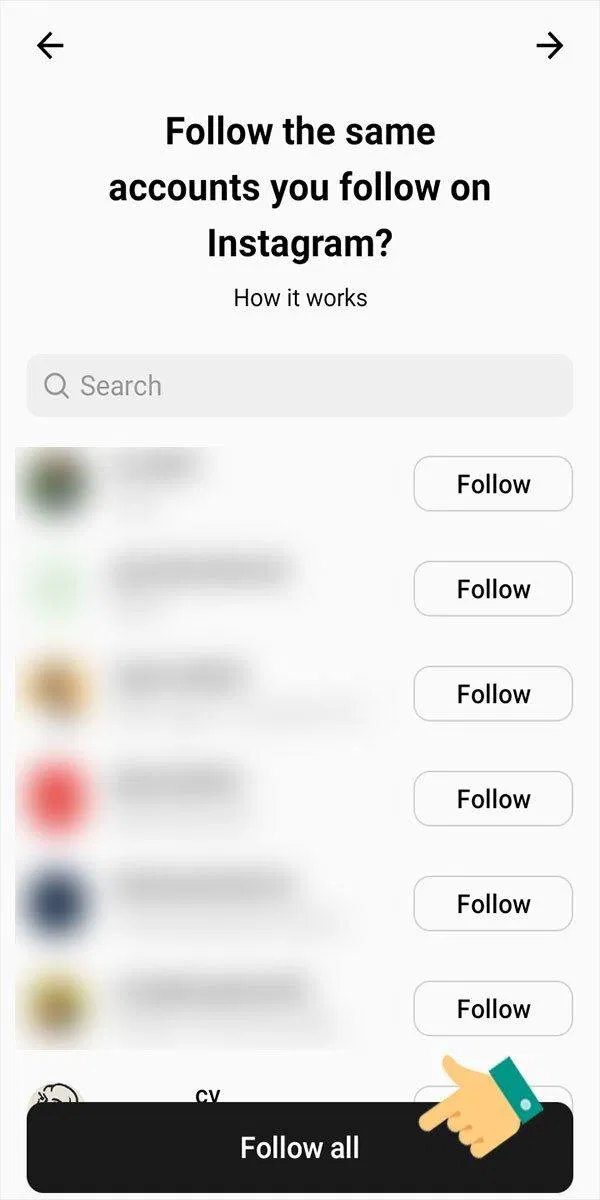Follow the account with the navy blue avatar
Image resolution: width=600 pixels, height=1200 pixels.
click(x=493, y=904)
